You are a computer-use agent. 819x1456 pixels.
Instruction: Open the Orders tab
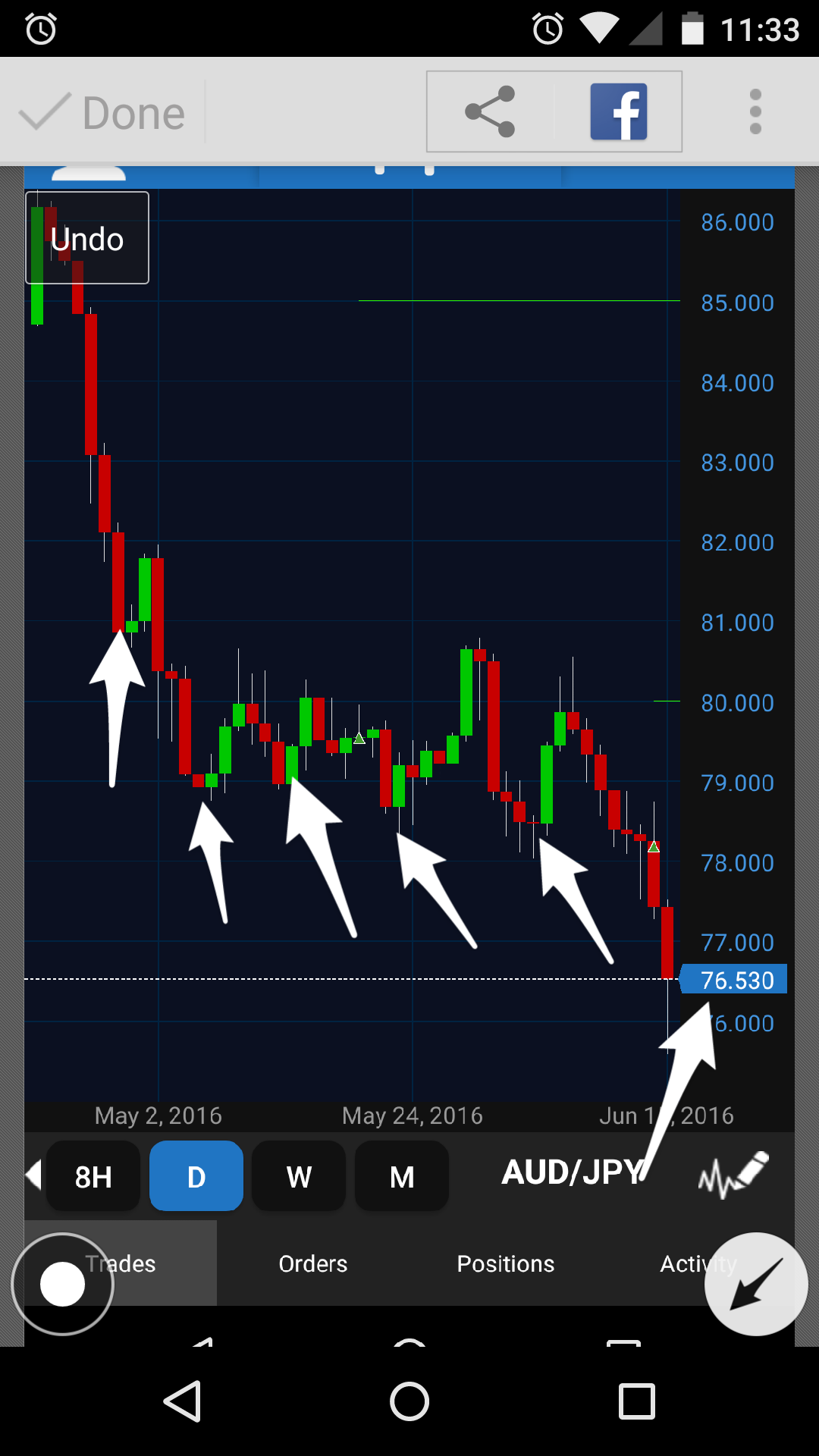(313, 1263)
